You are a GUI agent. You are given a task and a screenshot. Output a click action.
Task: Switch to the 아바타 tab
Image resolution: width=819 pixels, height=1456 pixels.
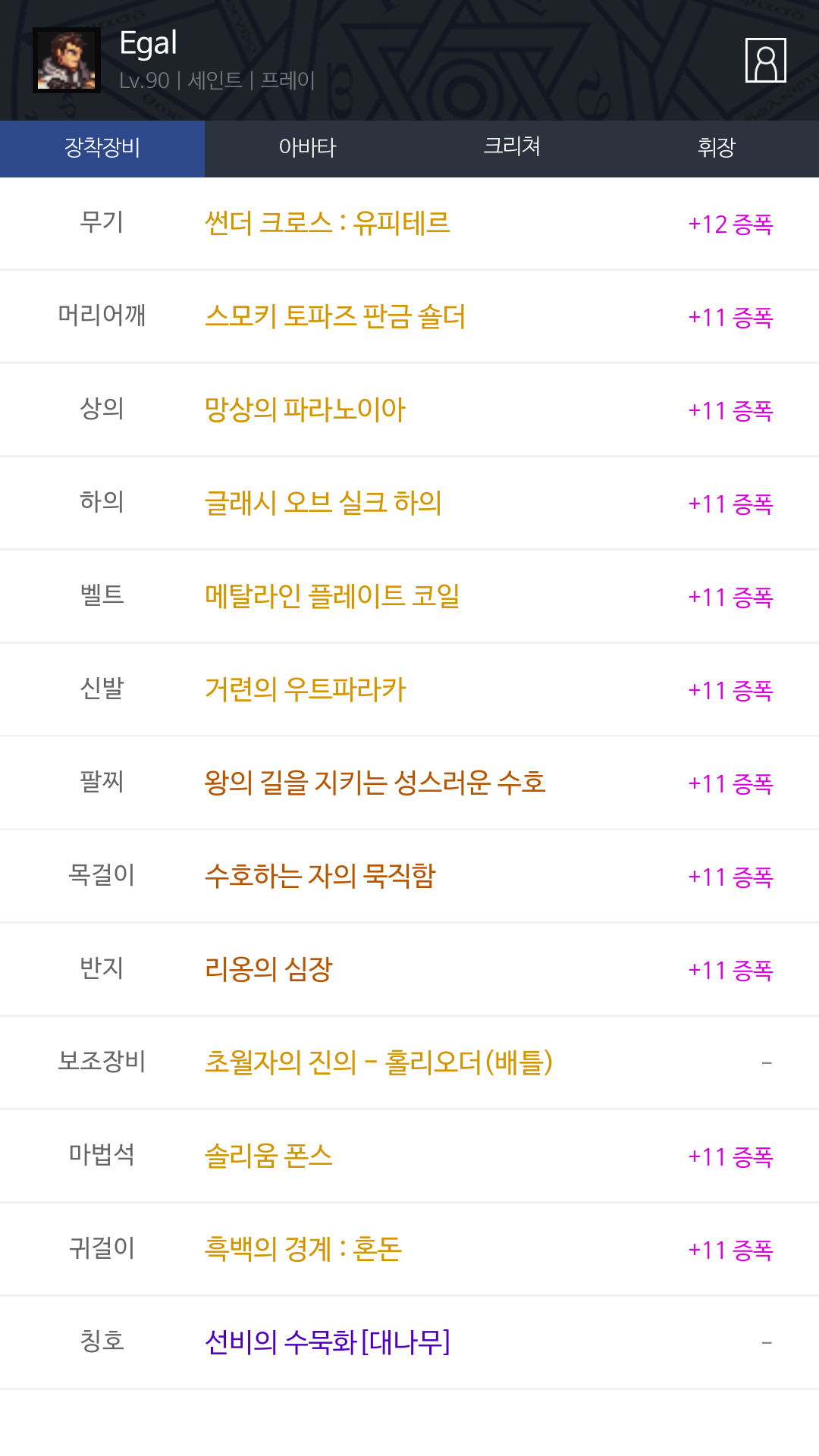(307, 149)
